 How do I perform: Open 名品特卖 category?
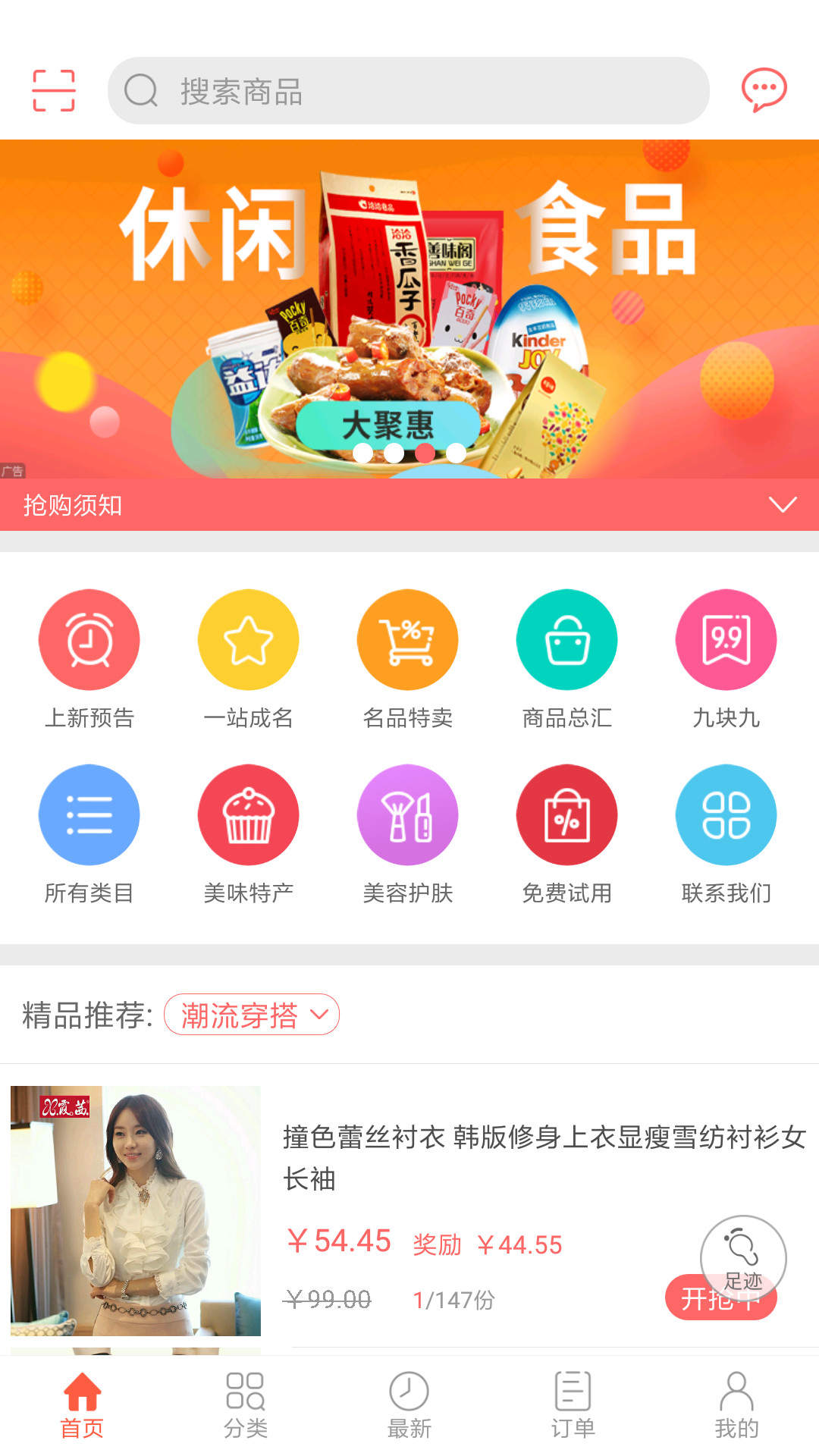point(408,658)
